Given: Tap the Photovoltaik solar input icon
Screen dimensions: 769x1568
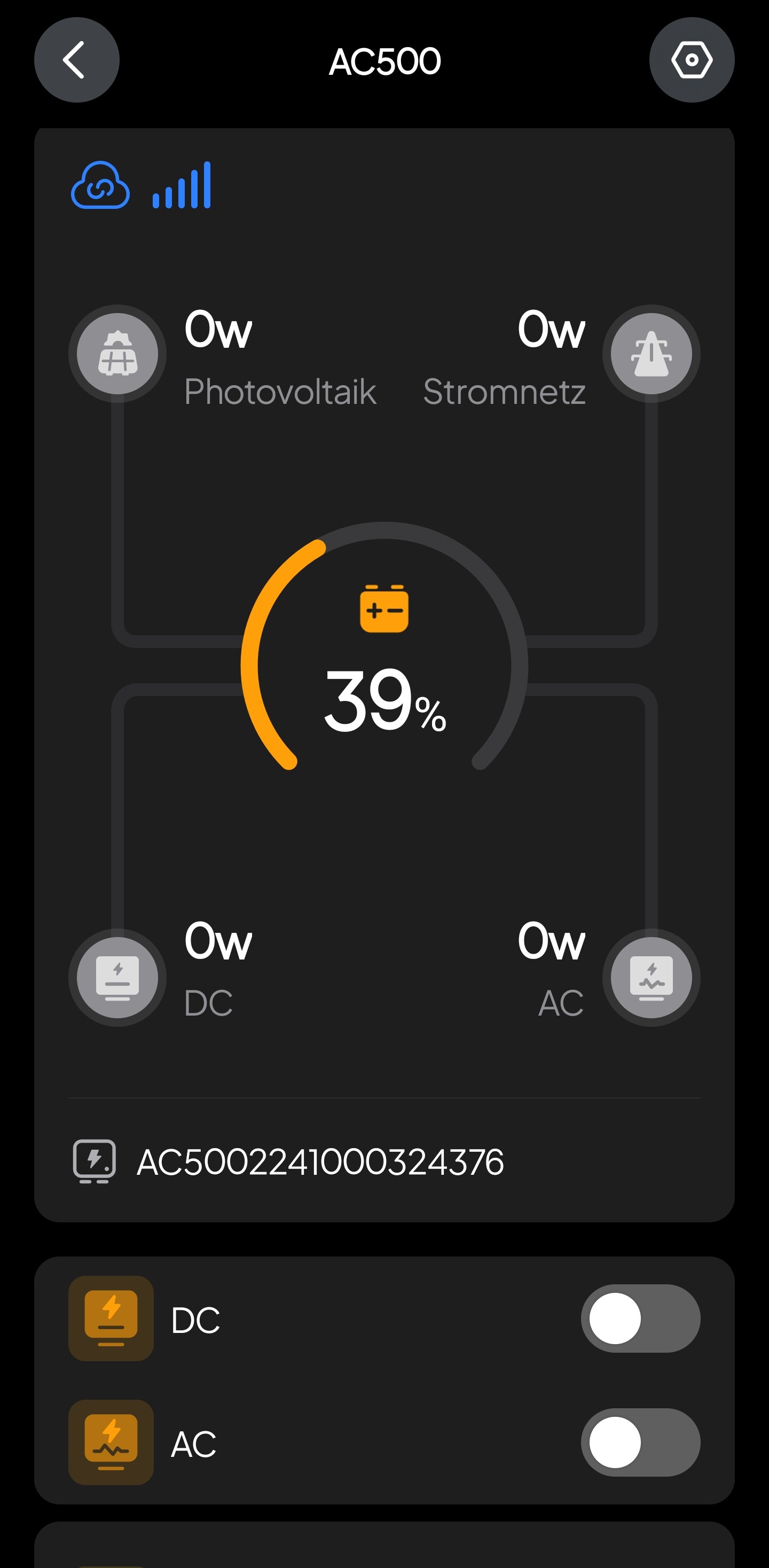Looking at the screenshot, I should (117, 354).
